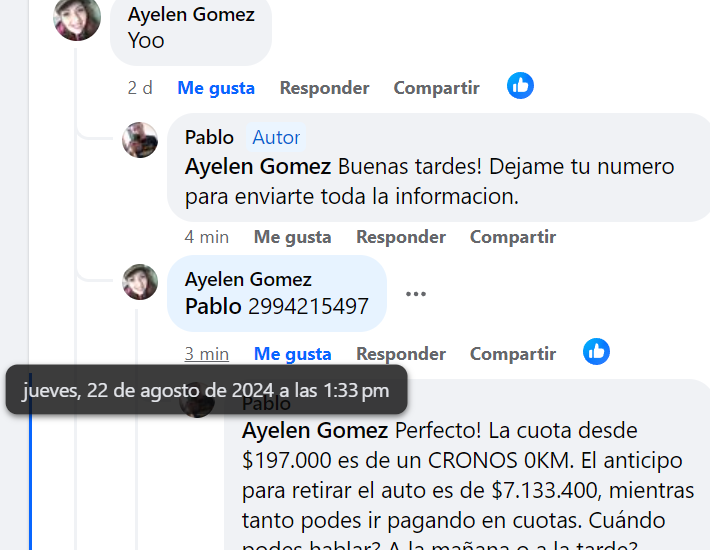Tap Responder under Pablo's Buenas tardes reply
710x550 pixels.
[x=401, y=237]
